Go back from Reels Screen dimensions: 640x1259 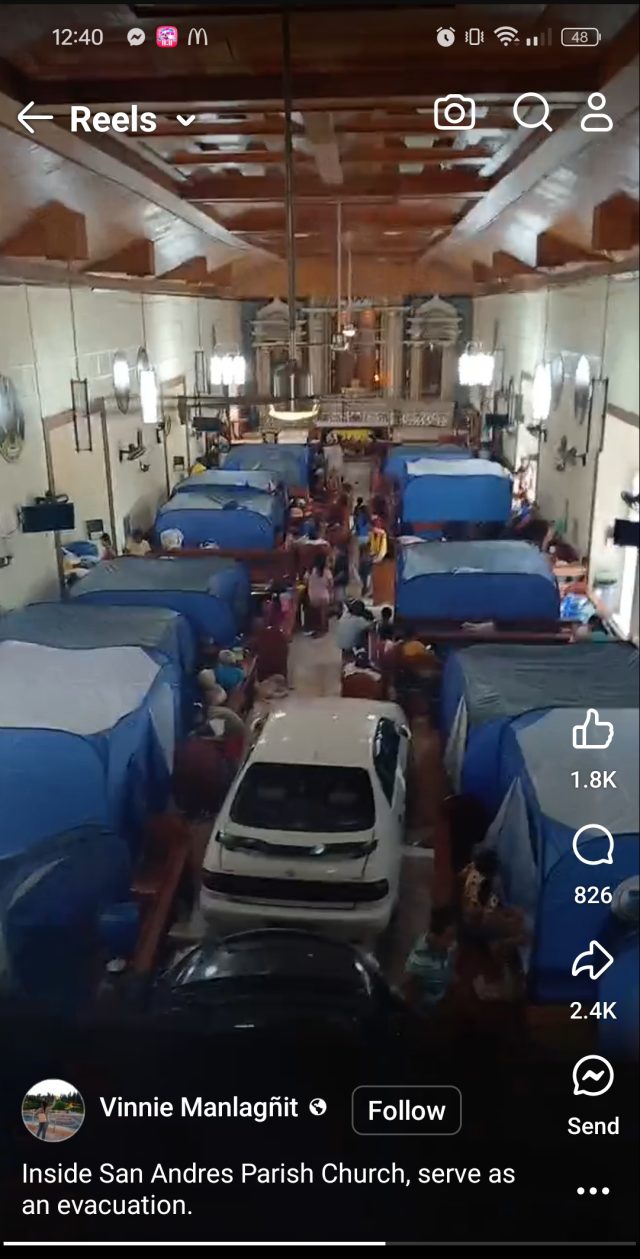click(34, 118)
